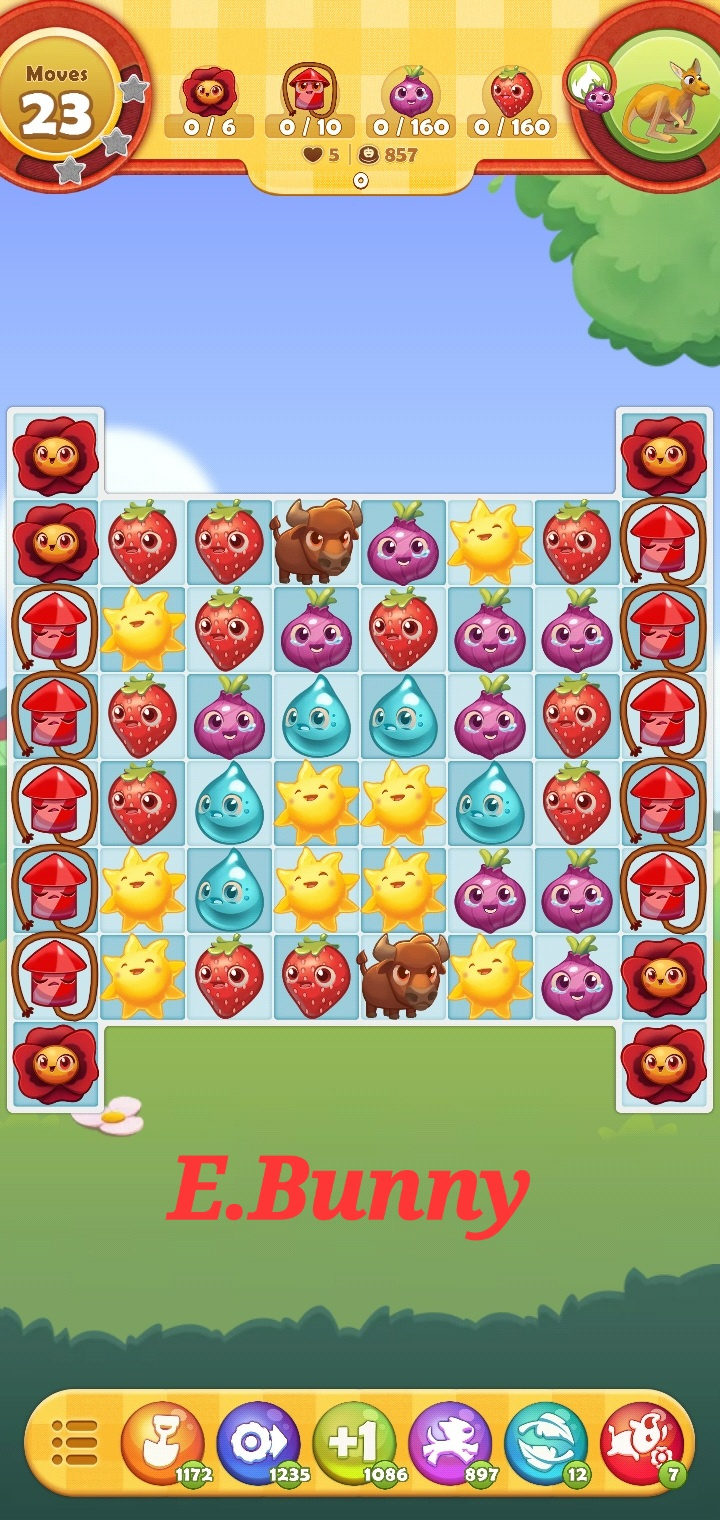Activate the tractor booster showing 1235
The image size is (720, 1520).
[x=258, y=1443]
